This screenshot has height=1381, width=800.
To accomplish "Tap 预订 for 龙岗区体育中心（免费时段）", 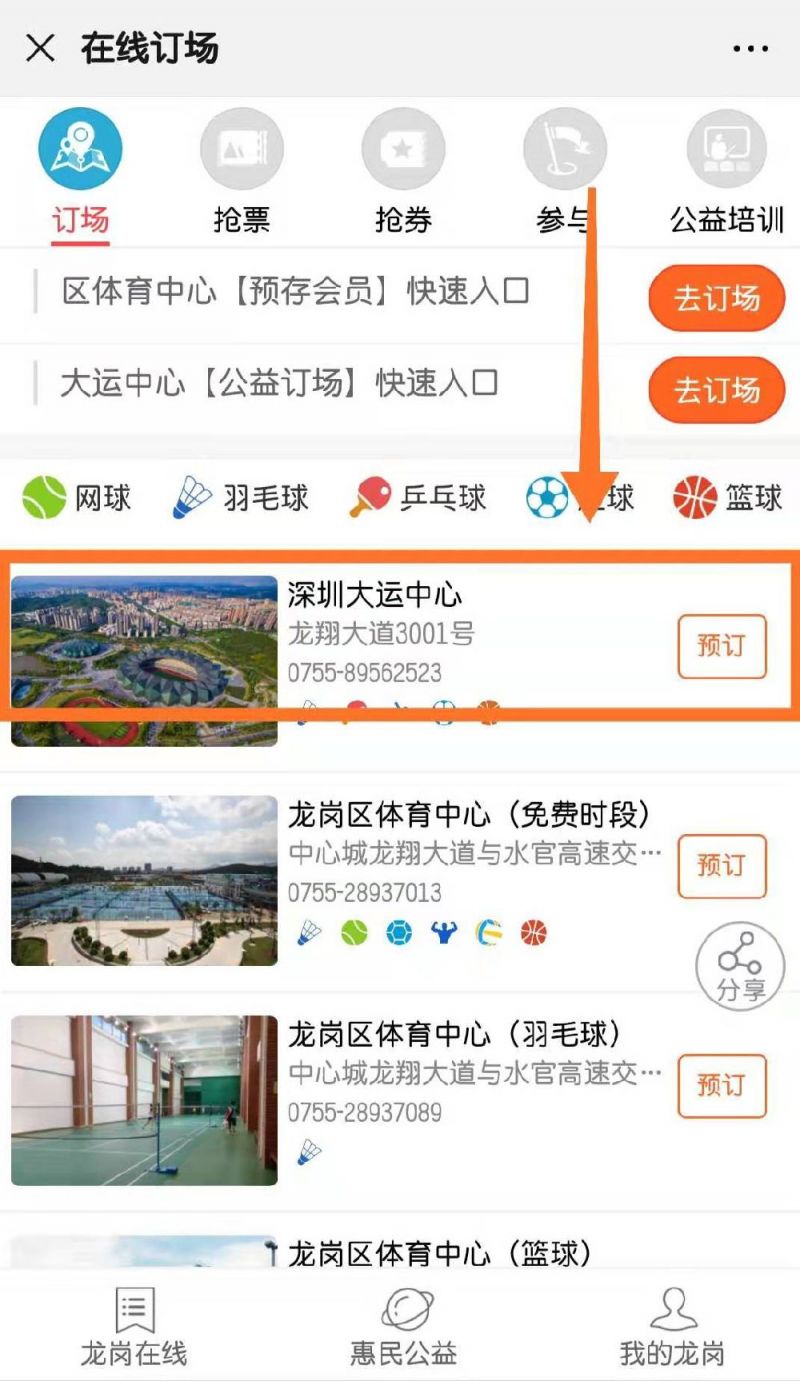I will point(721,865).
